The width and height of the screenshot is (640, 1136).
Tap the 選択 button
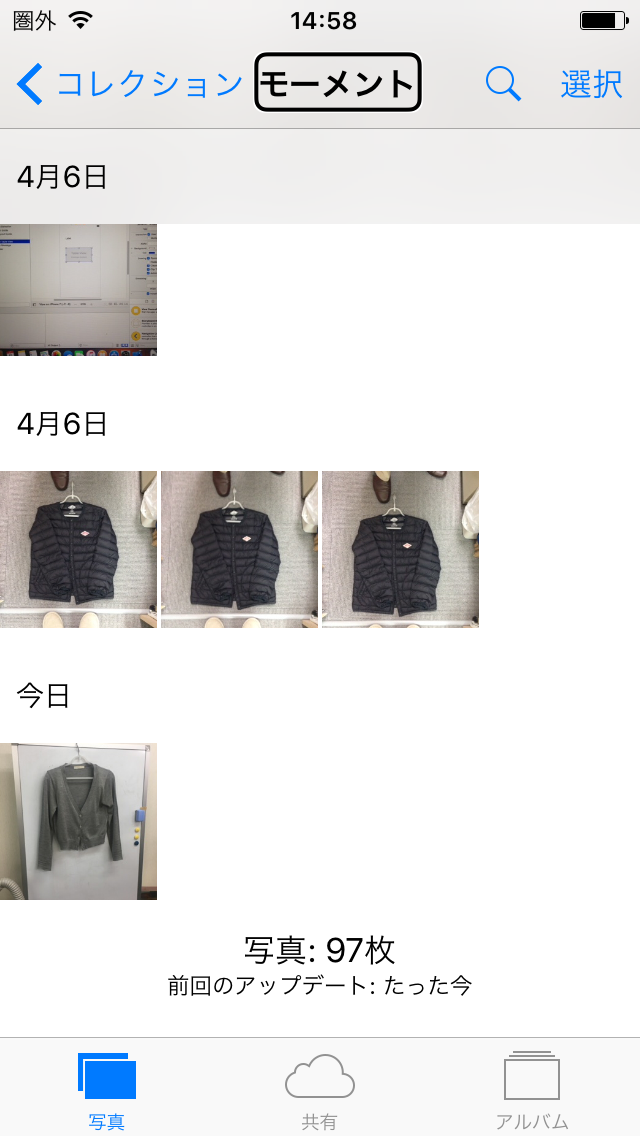(x=591, y=84)
